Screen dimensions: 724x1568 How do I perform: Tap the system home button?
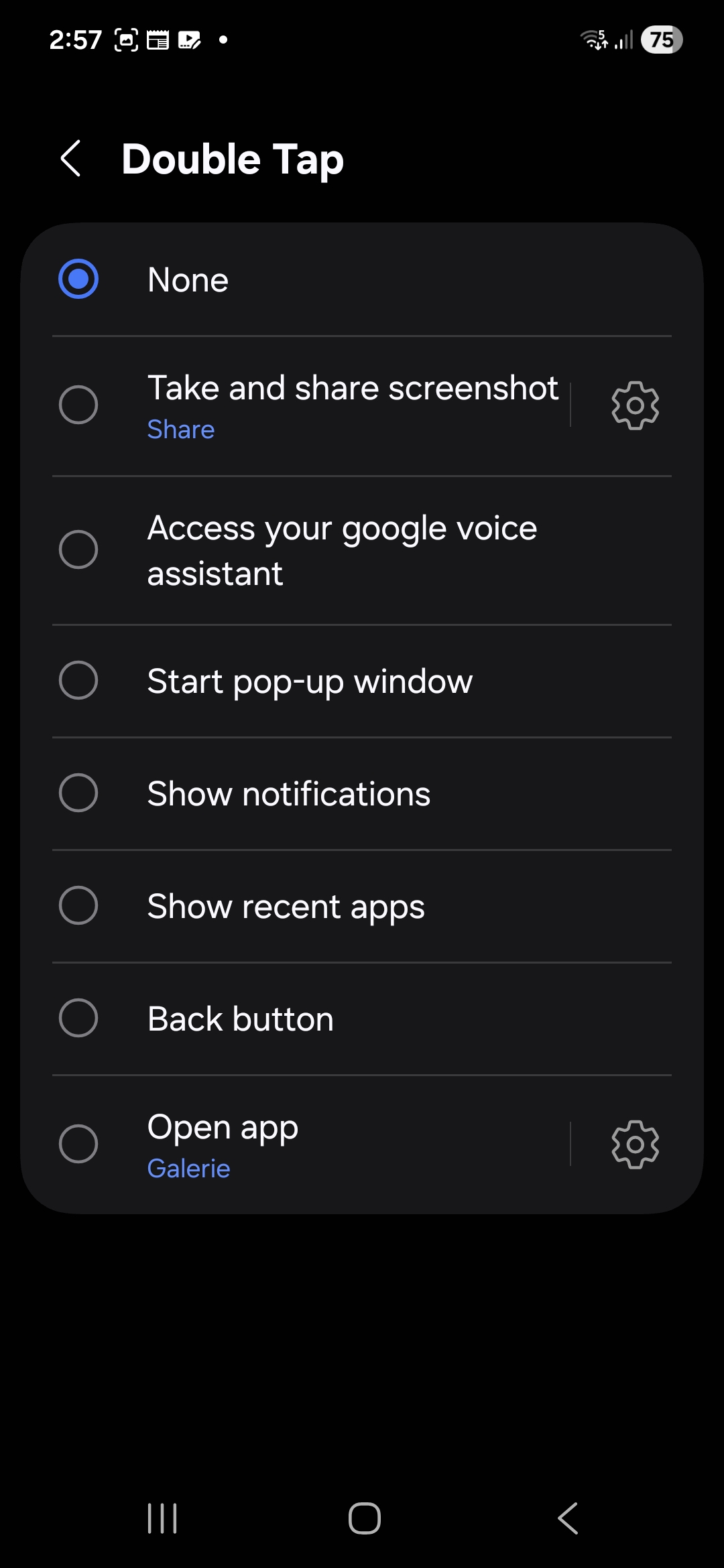pos(364,1518)
